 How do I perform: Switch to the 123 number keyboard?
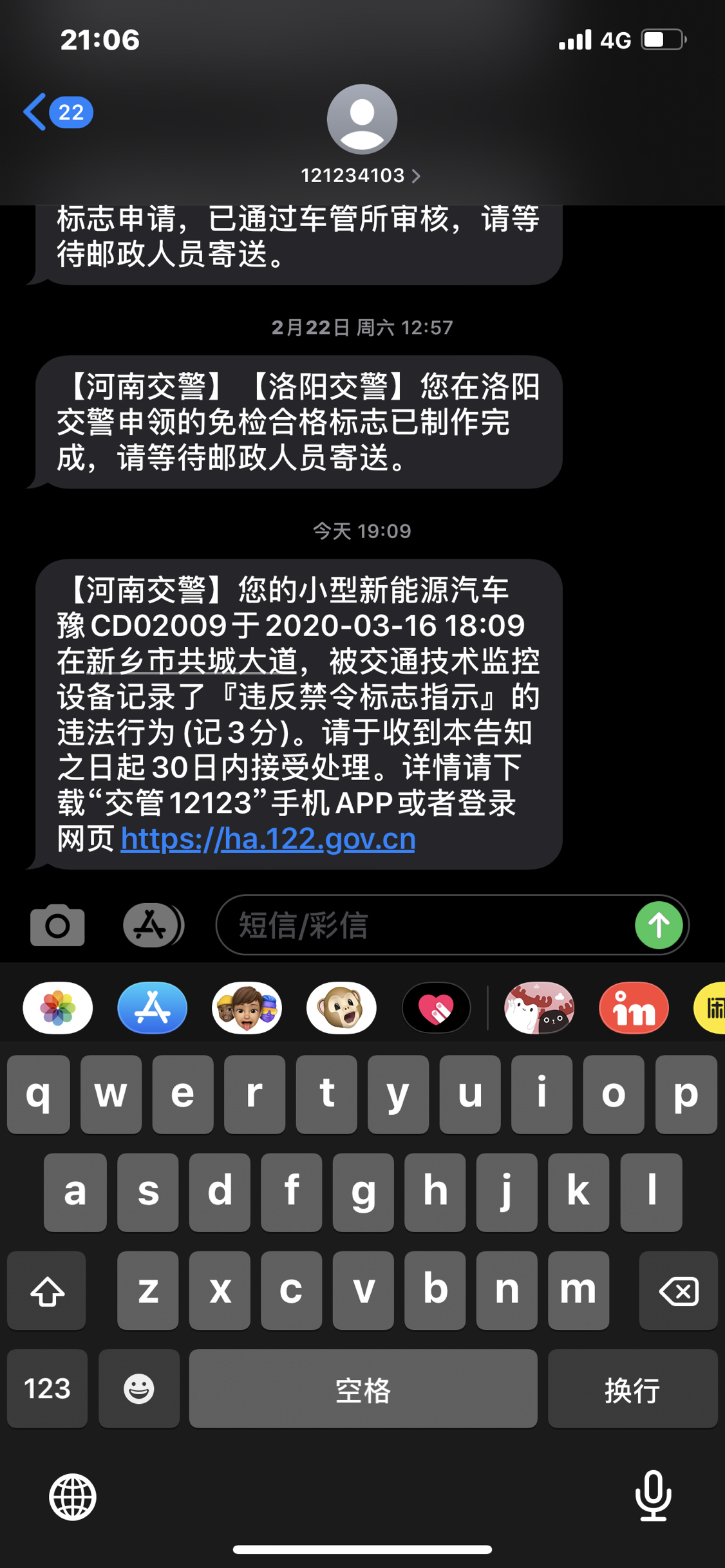[47, 1388]
